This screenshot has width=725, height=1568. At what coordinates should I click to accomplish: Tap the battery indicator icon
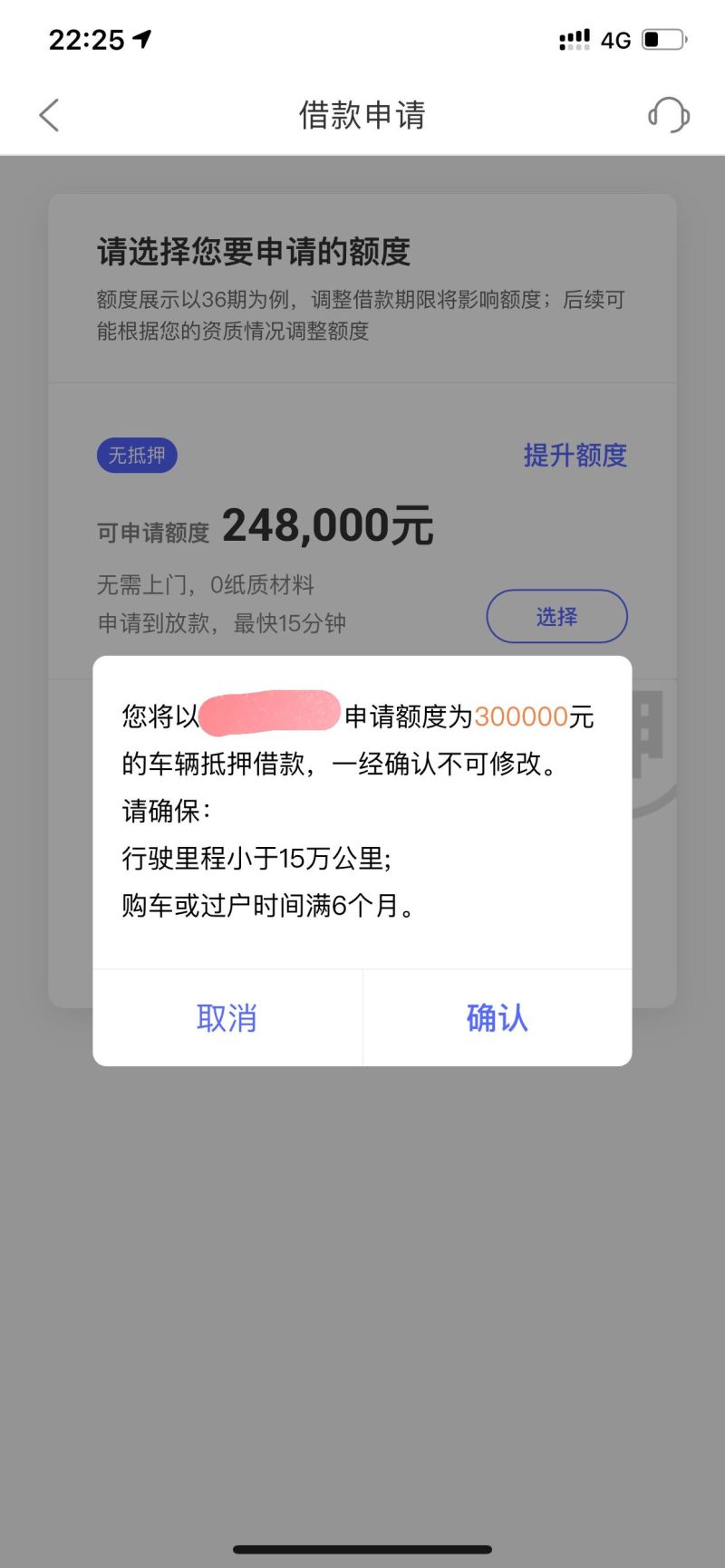(661, 39)
